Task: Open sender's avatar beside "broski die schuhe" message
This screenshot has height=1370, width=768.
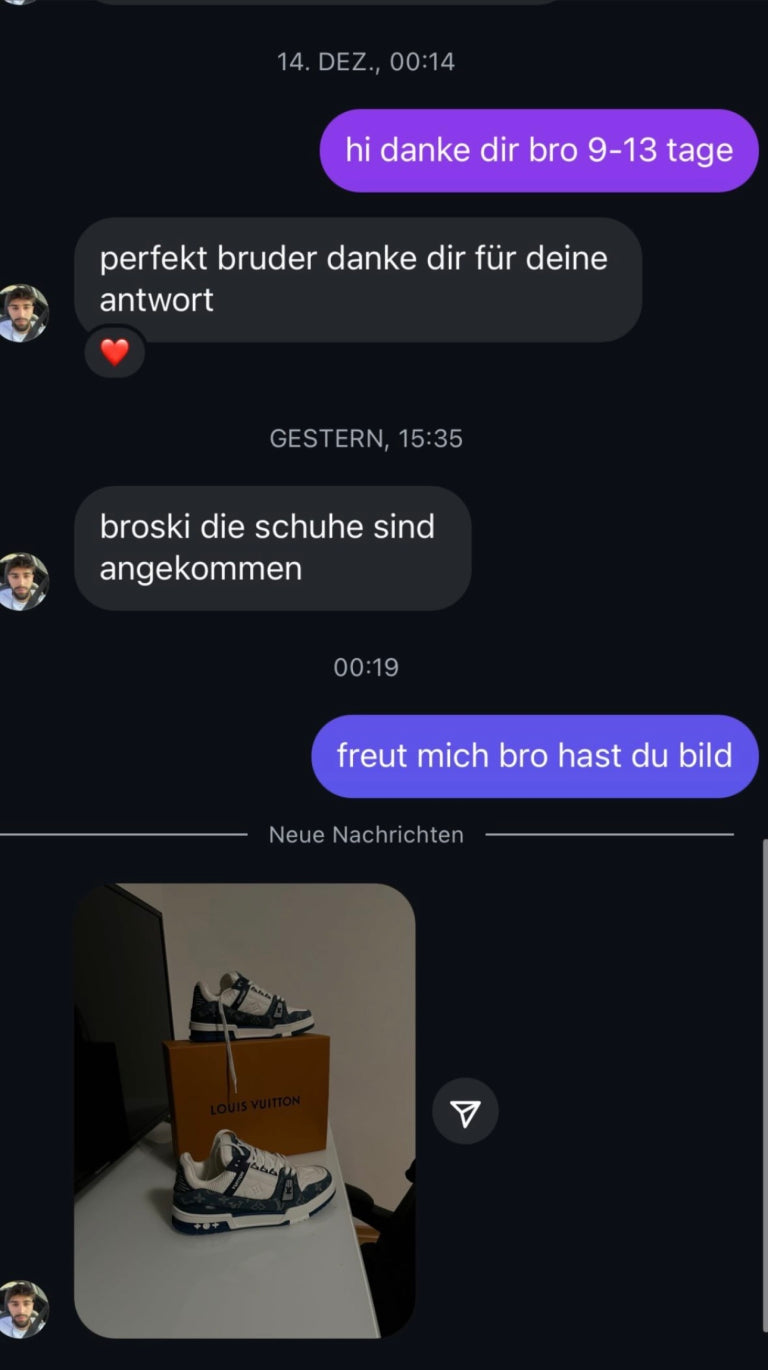Action: coord(23,581)
